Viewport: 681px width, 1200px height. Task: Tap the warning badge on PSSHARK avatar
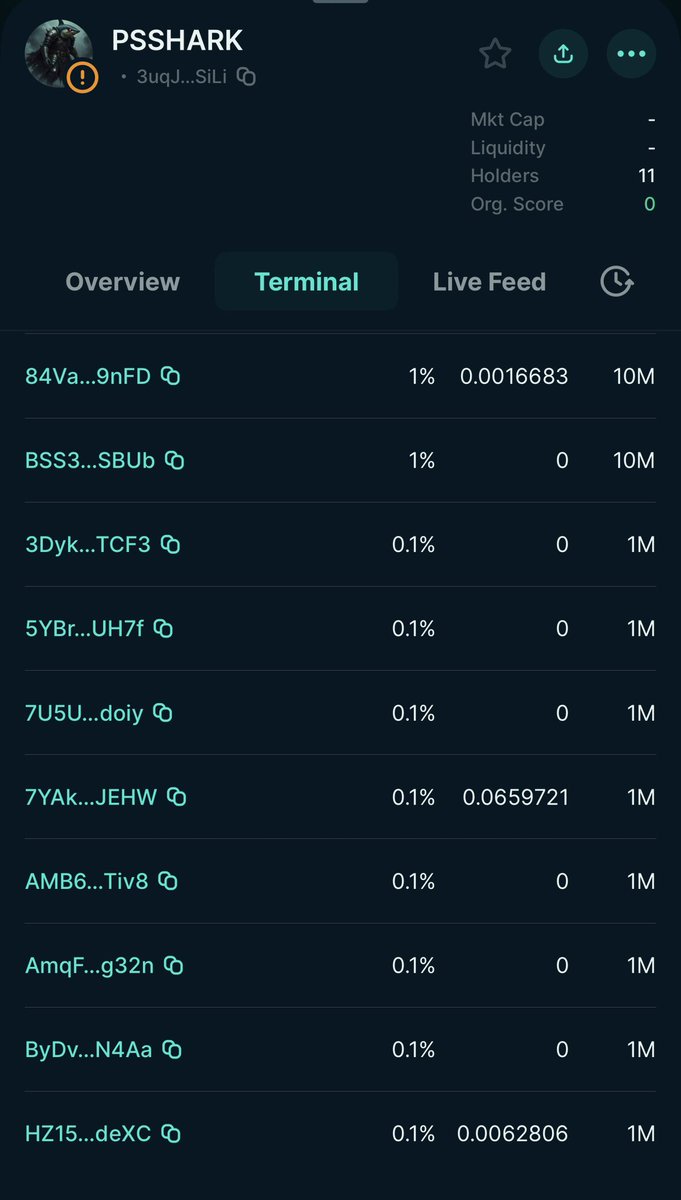click(x=82, y=78)
